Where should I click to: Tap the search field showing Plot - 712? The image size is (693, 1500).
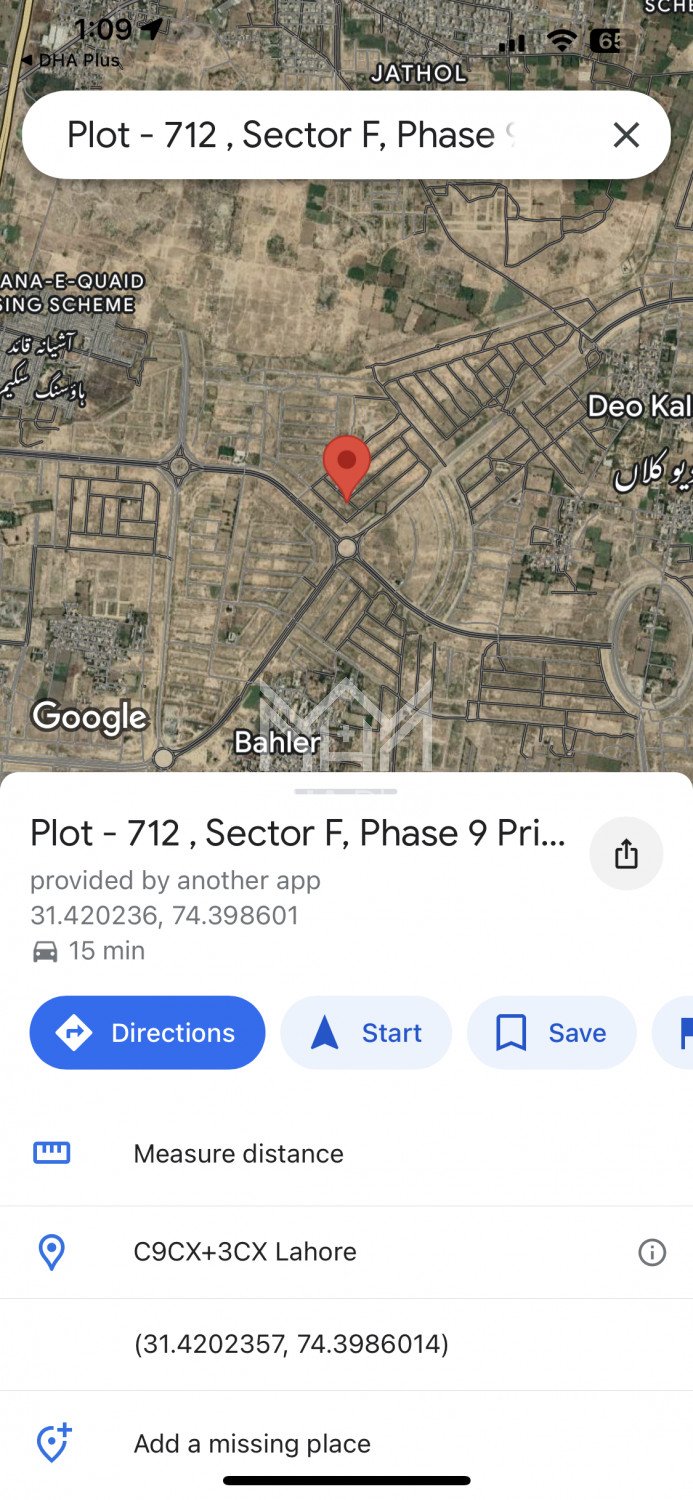(290, 135)
